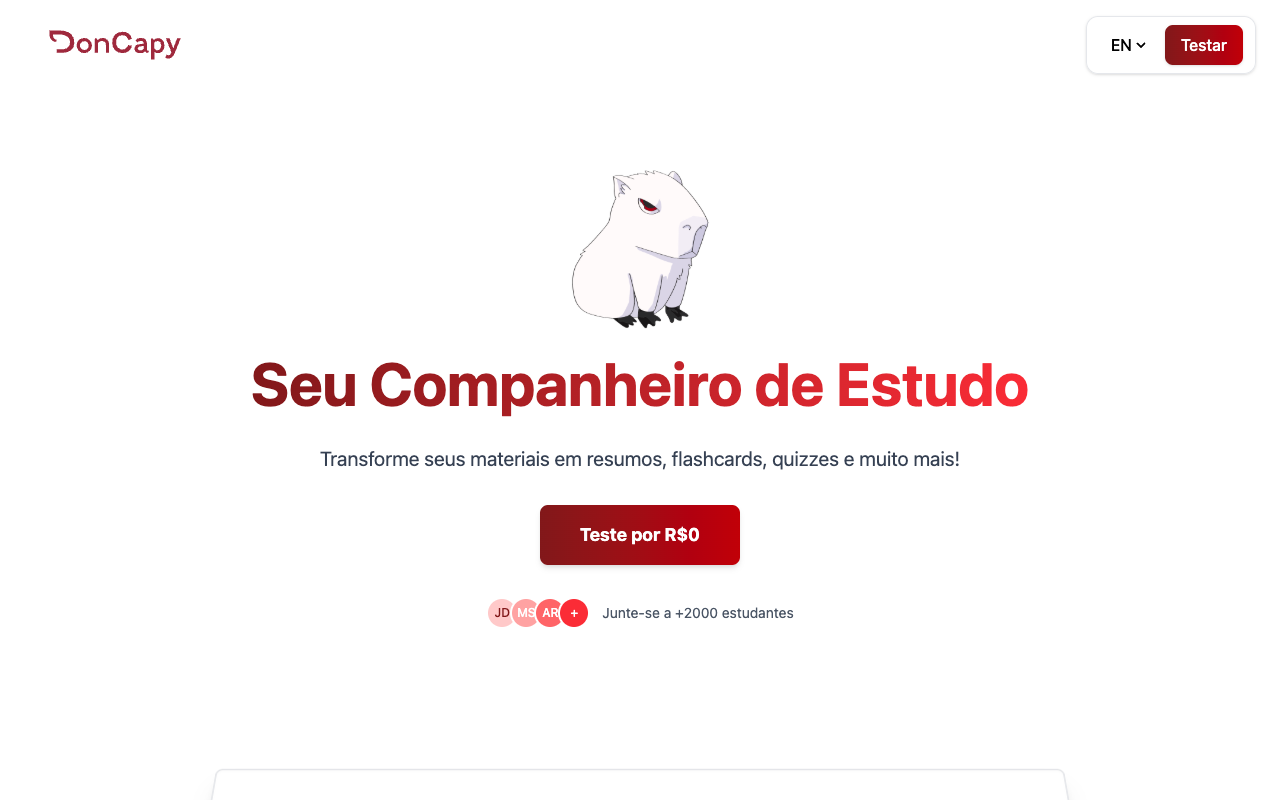Tap the Testar button
1280x800 pixels.
pos(1203,45)
